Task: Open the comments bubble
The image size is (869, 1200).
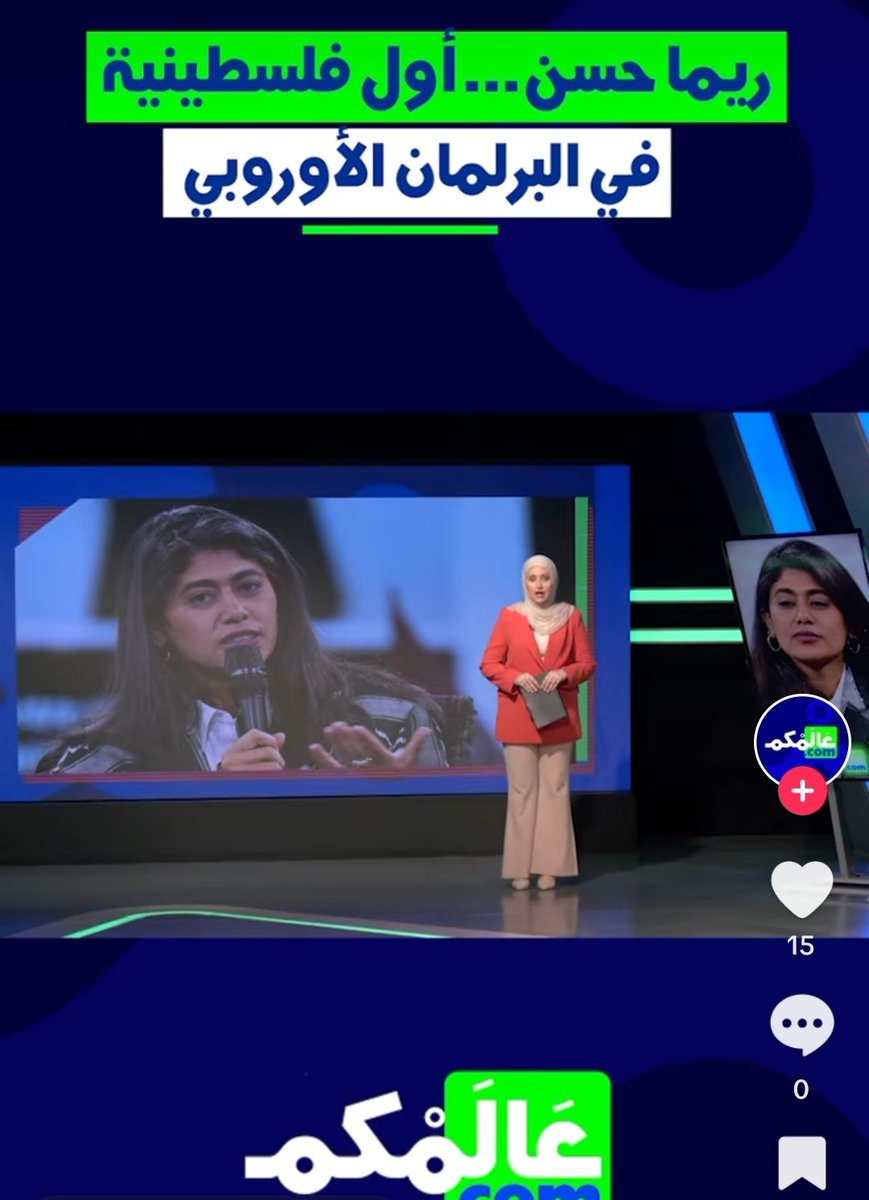Action: coord(802,1026)
